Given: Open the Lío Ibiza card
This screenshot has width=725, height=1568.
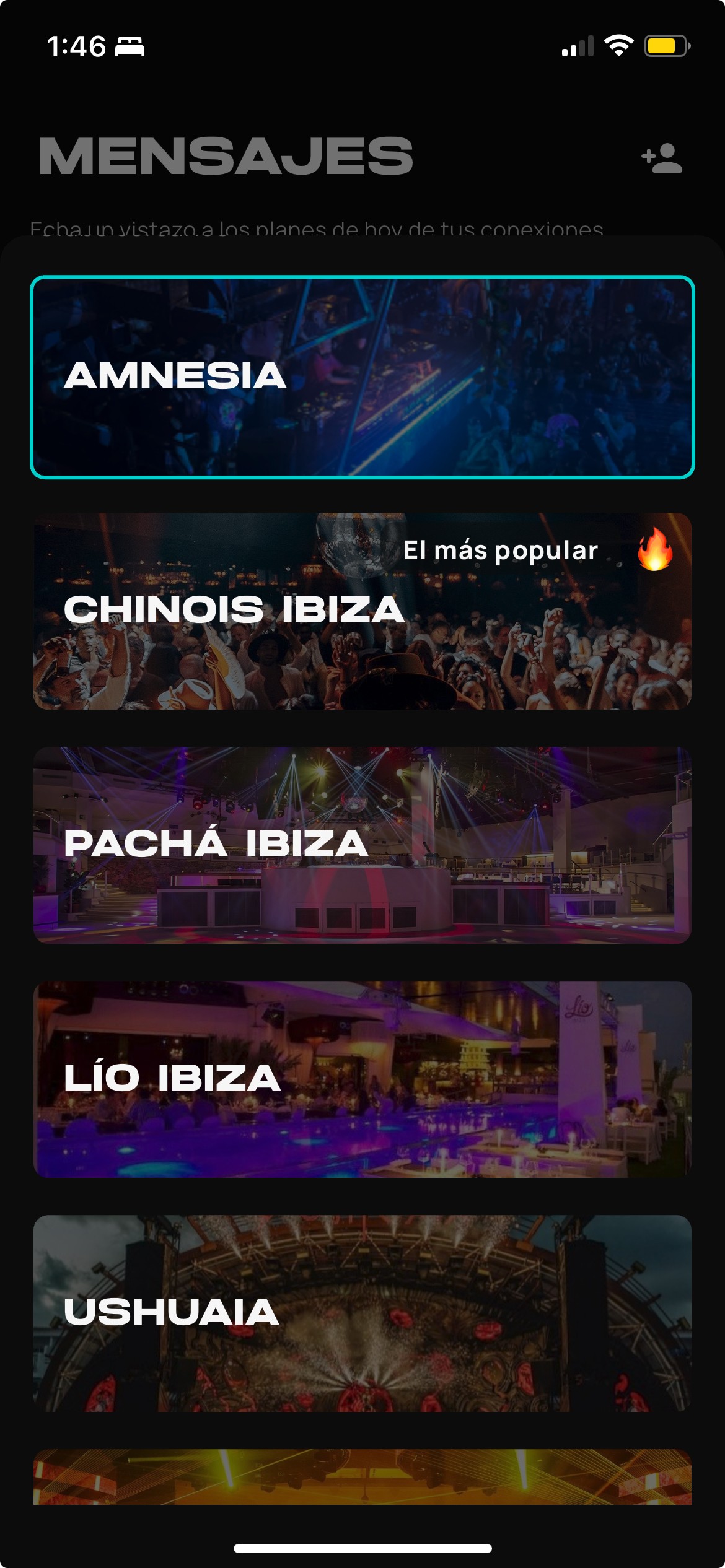Looking at the screenshot, I should tap(362, 1079).
